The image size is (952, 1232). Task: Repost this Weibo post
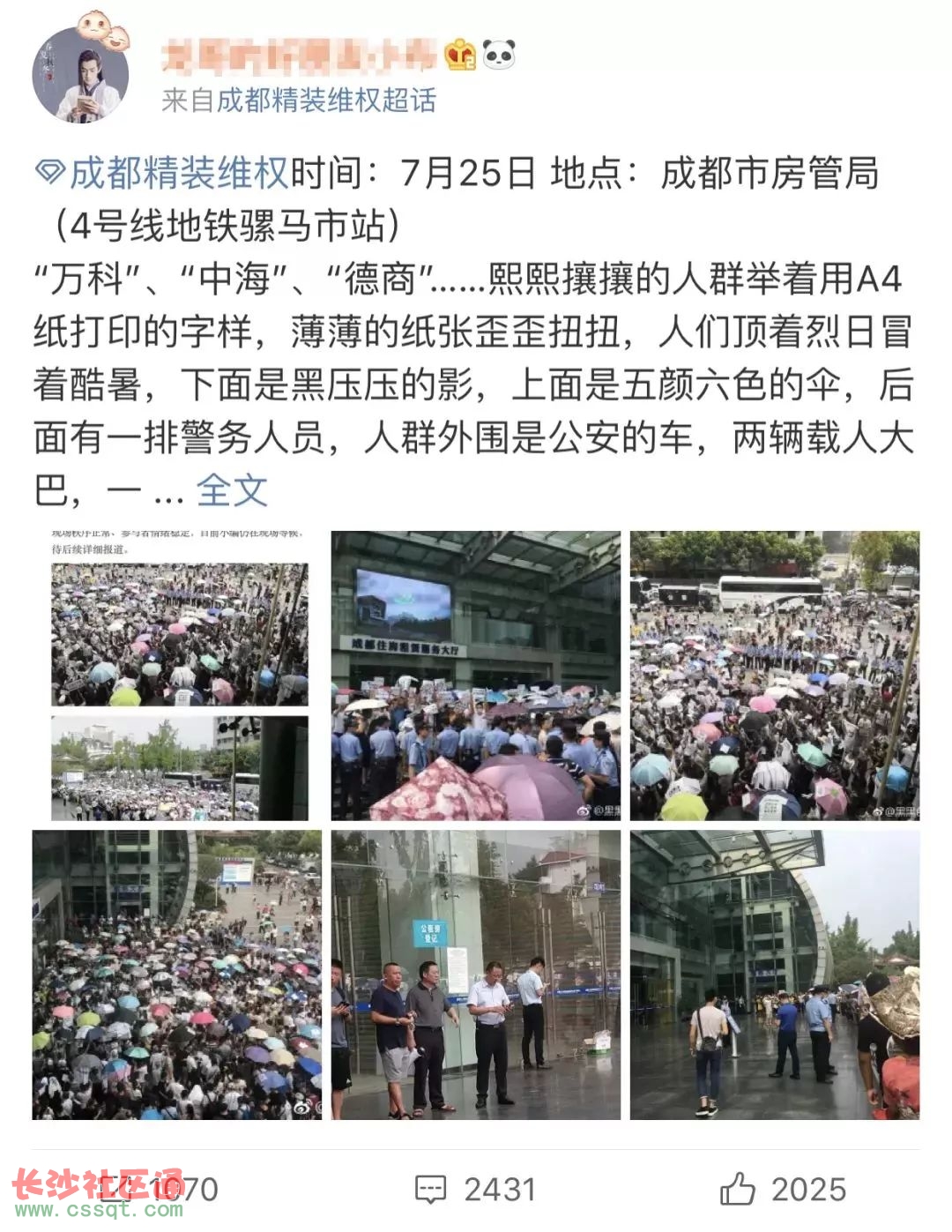pyautogui.click(x=159, y=1189)
